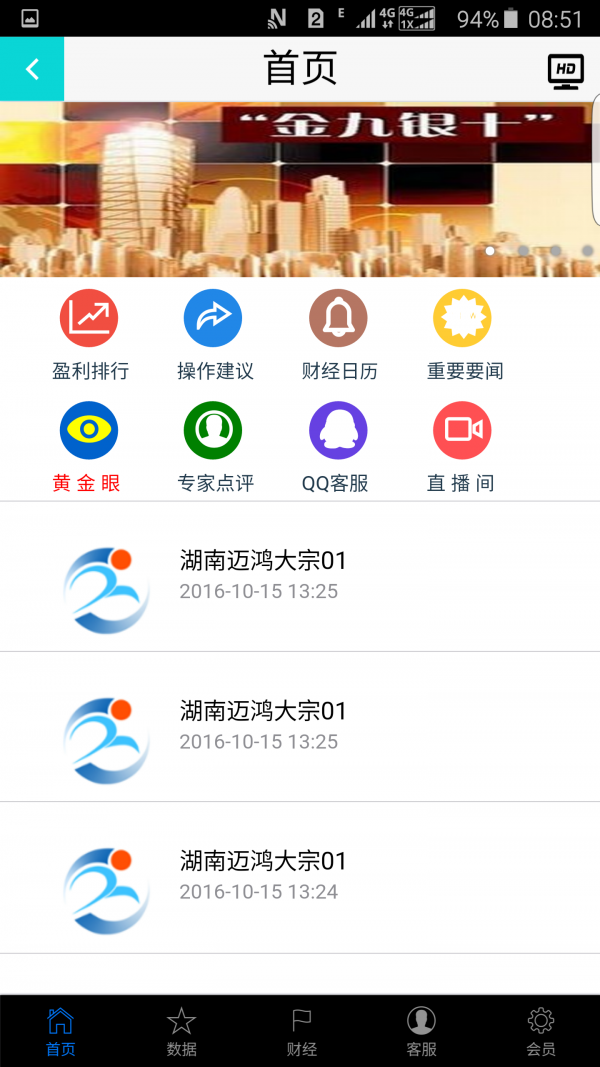Viewport: 600px width, 1067px height.
Task: Switch to the 财经 tab
Action: click(x=301, y=1032)
